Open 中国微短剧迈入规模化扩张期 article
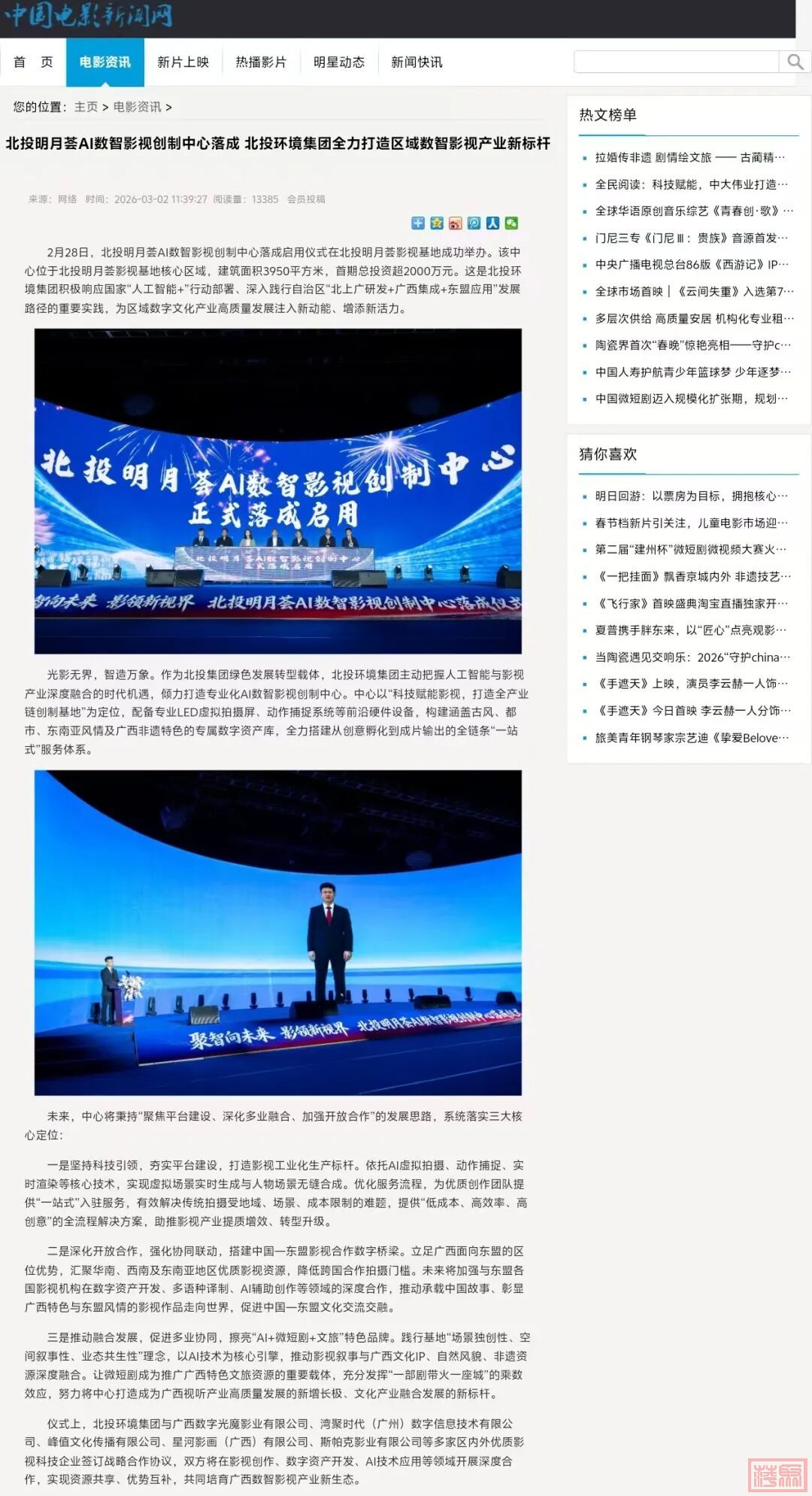This screenshot has height=1496, width=812. pyautogui.click(x=691, y=399)
